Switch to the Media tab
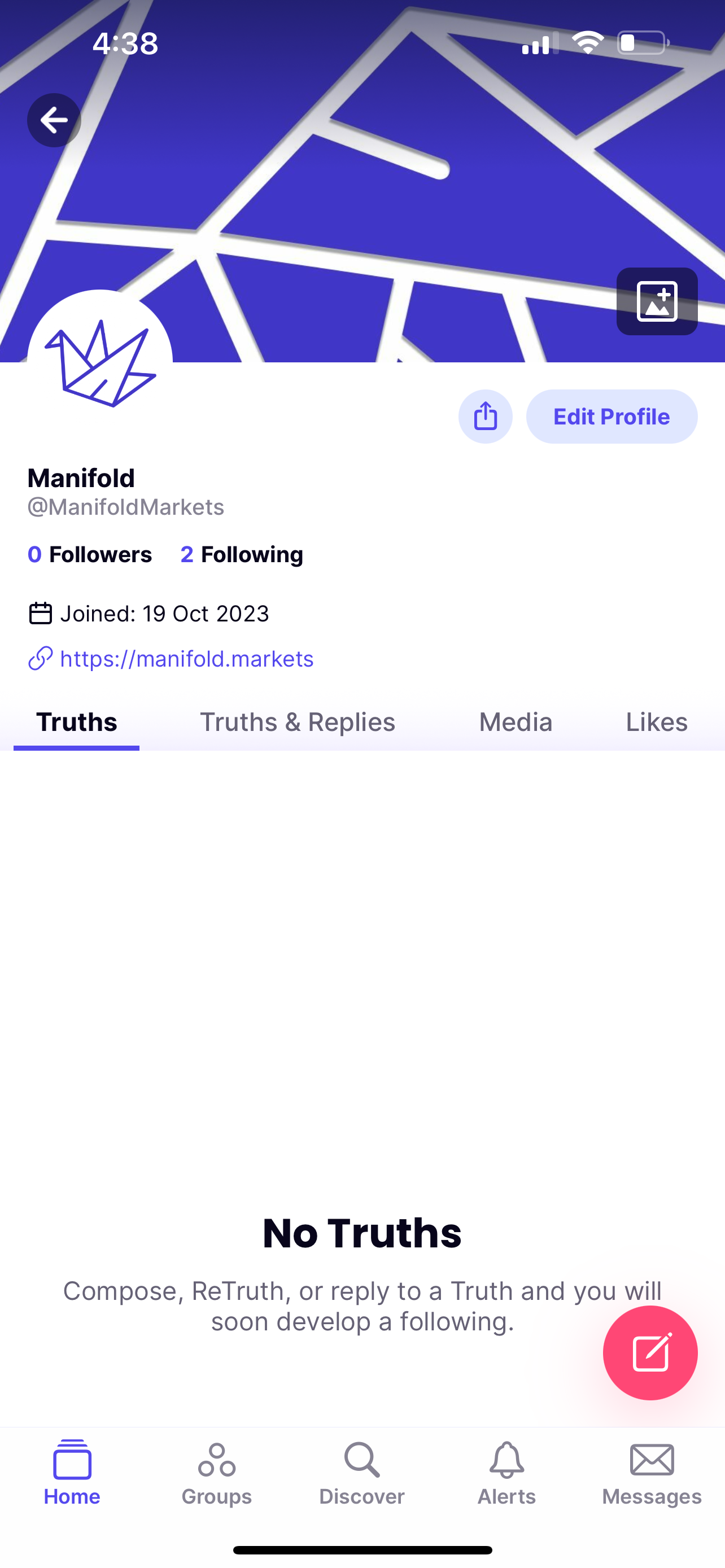Screen dimensions: 725x1568 pos(516,722)
